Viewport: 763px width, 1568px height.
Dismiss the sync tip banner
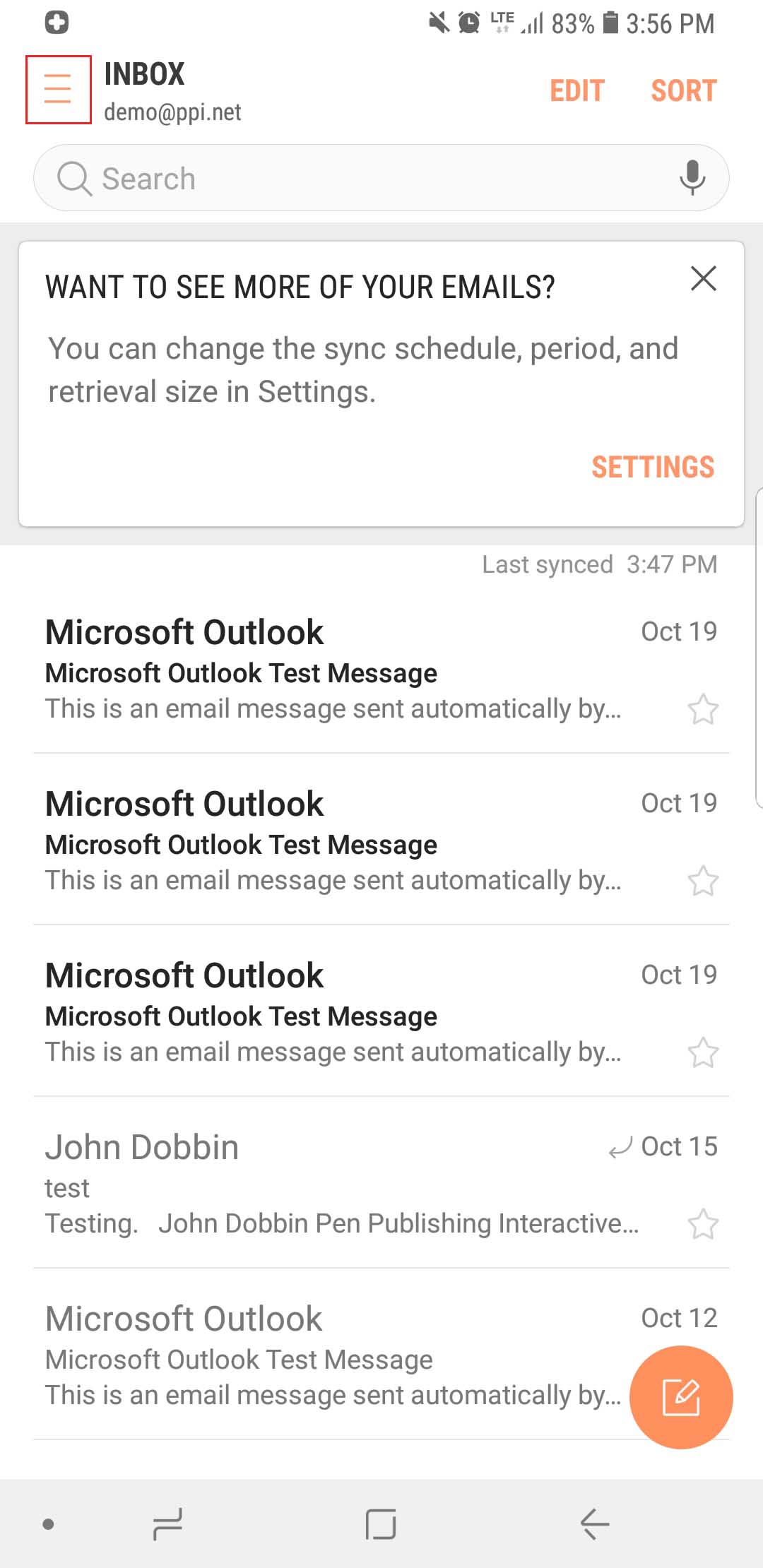tap(703, 278)
